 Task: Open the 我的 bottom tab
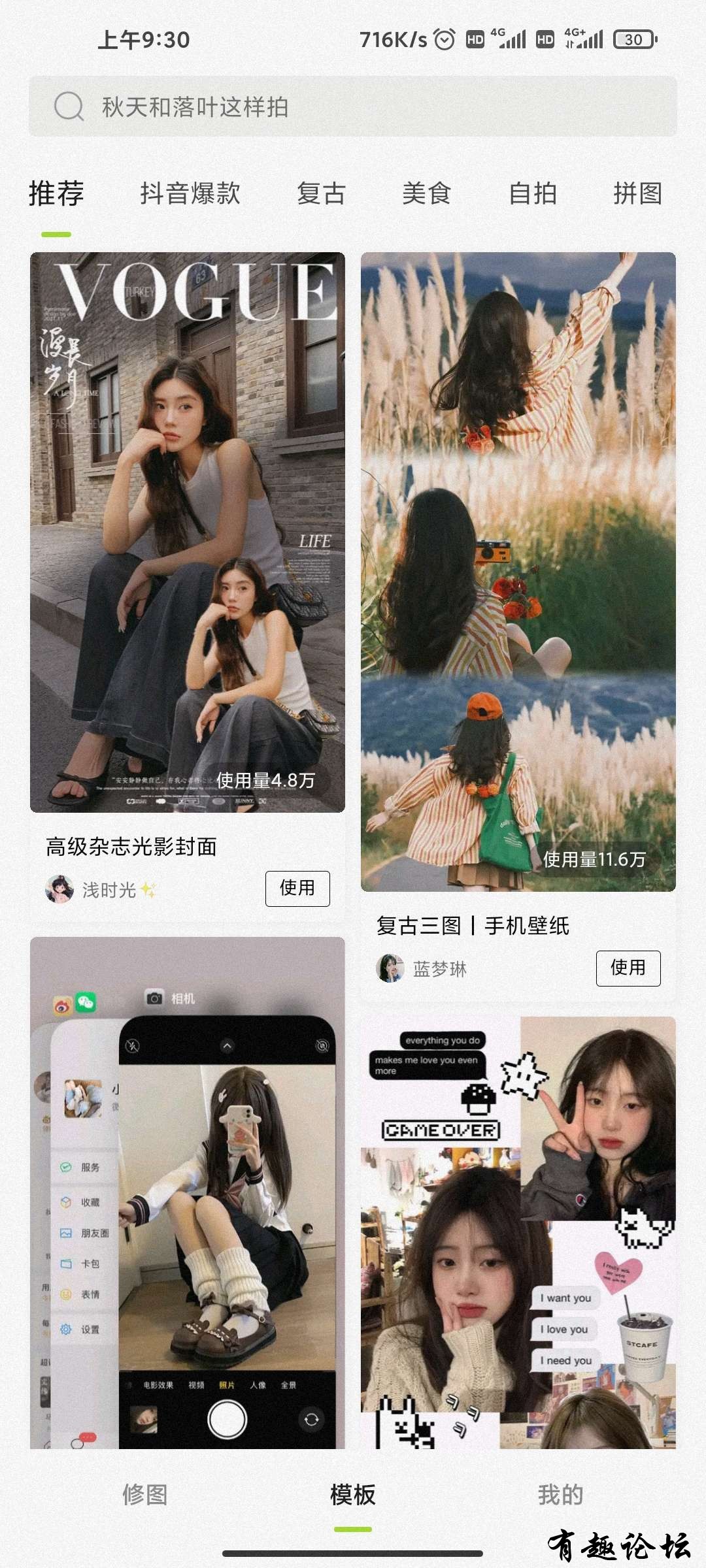point(560,1495)
